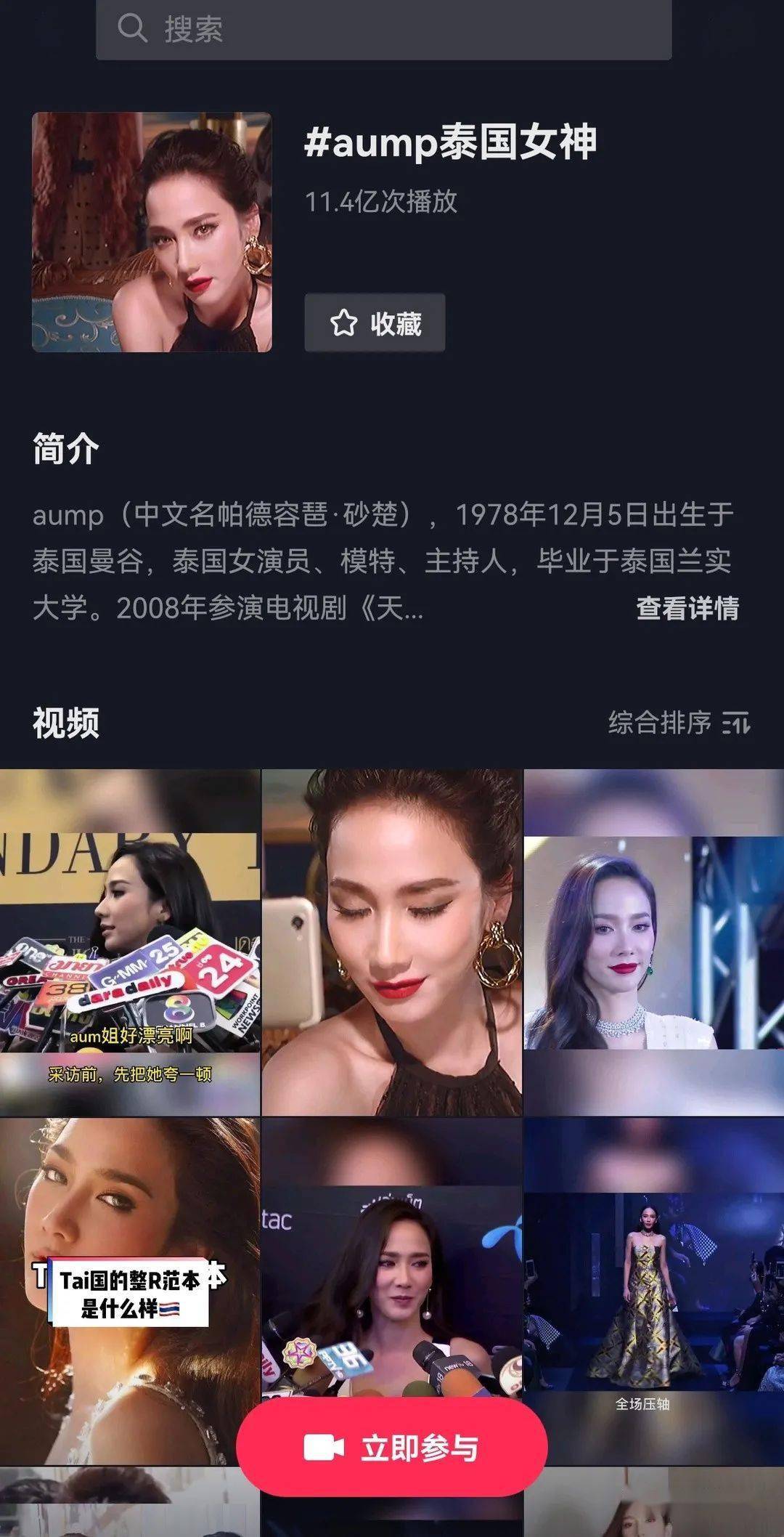Viewport: 784px width, 1537px height.
Task: Open the video captioned aum姐好漂亮啊
Action: (x=130, y=942)
